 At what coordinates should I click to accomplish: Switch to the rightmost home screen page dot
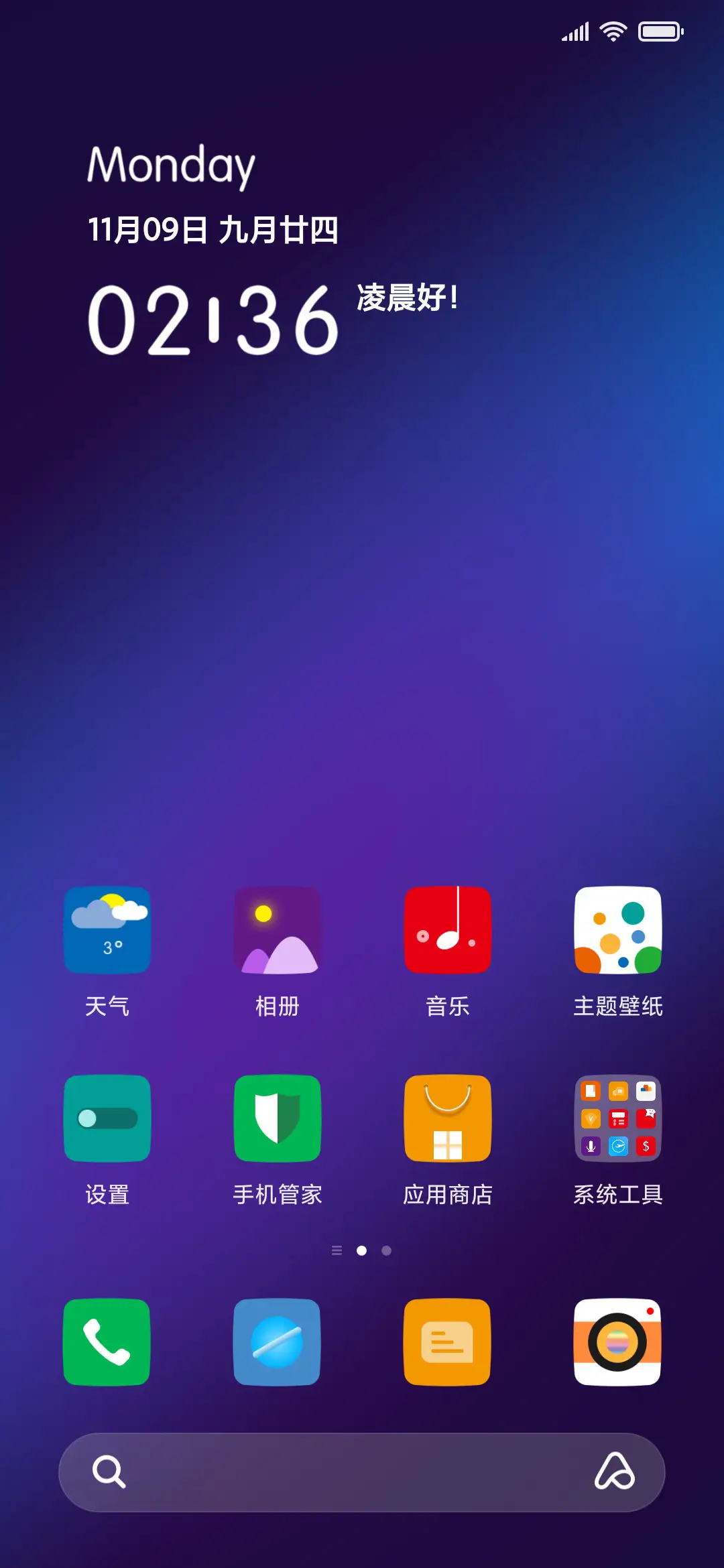tap(385, 1250)
